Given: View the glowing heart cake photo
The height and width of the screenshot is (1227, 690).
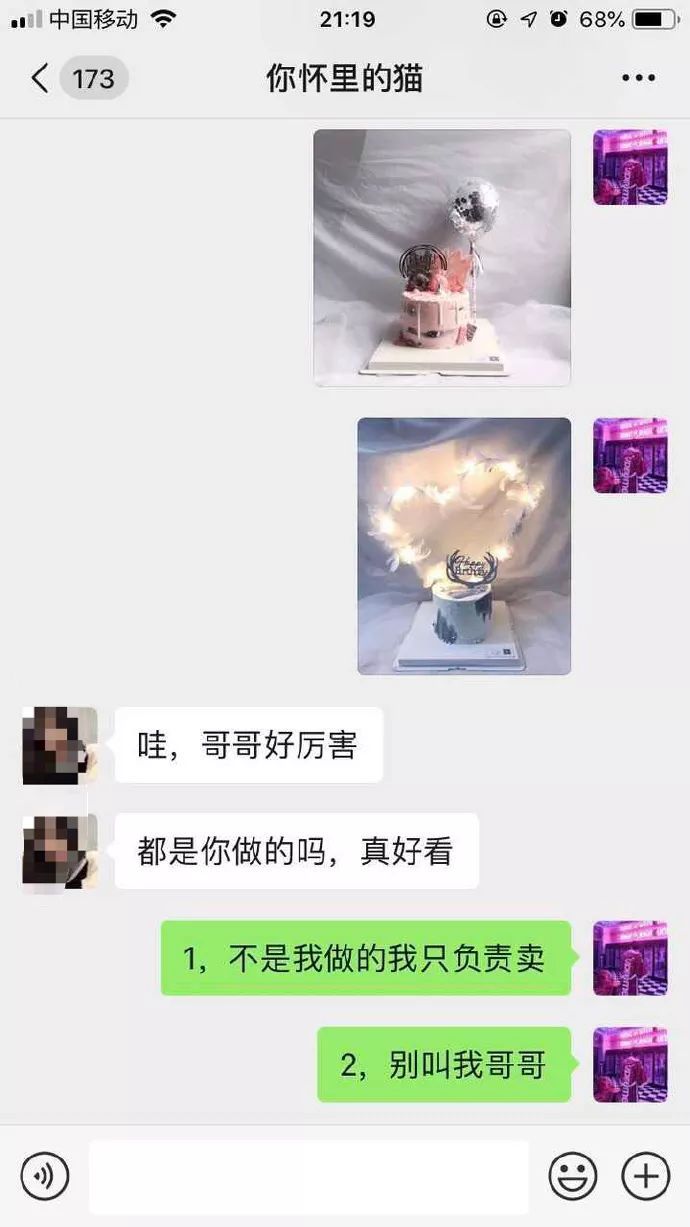Looking at the screenshot, I should (464, 545).
